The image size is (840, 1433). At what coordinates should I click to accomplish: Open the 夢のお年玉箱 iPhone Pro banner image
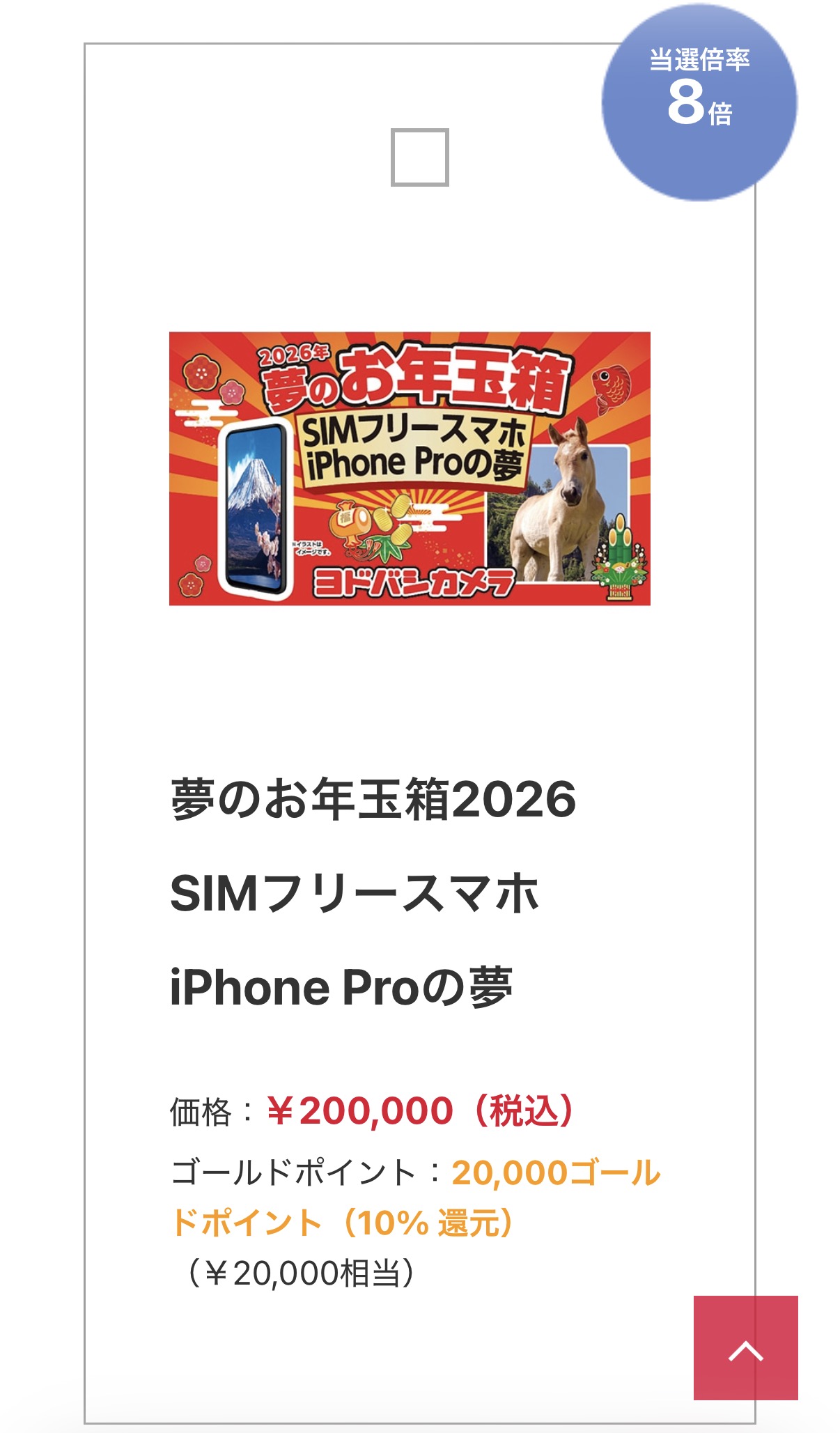[410, 468]
